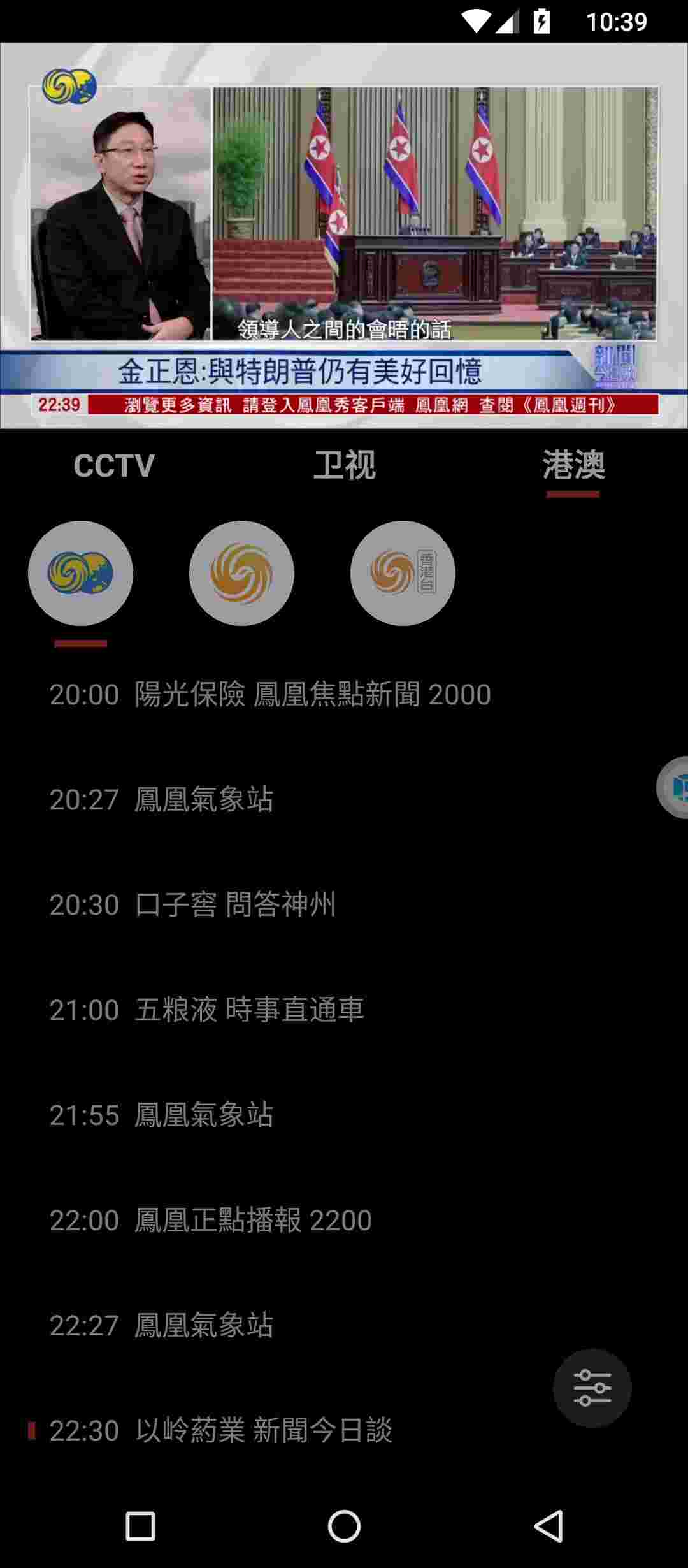Switch to the CCTV tab

coord(114,466)
